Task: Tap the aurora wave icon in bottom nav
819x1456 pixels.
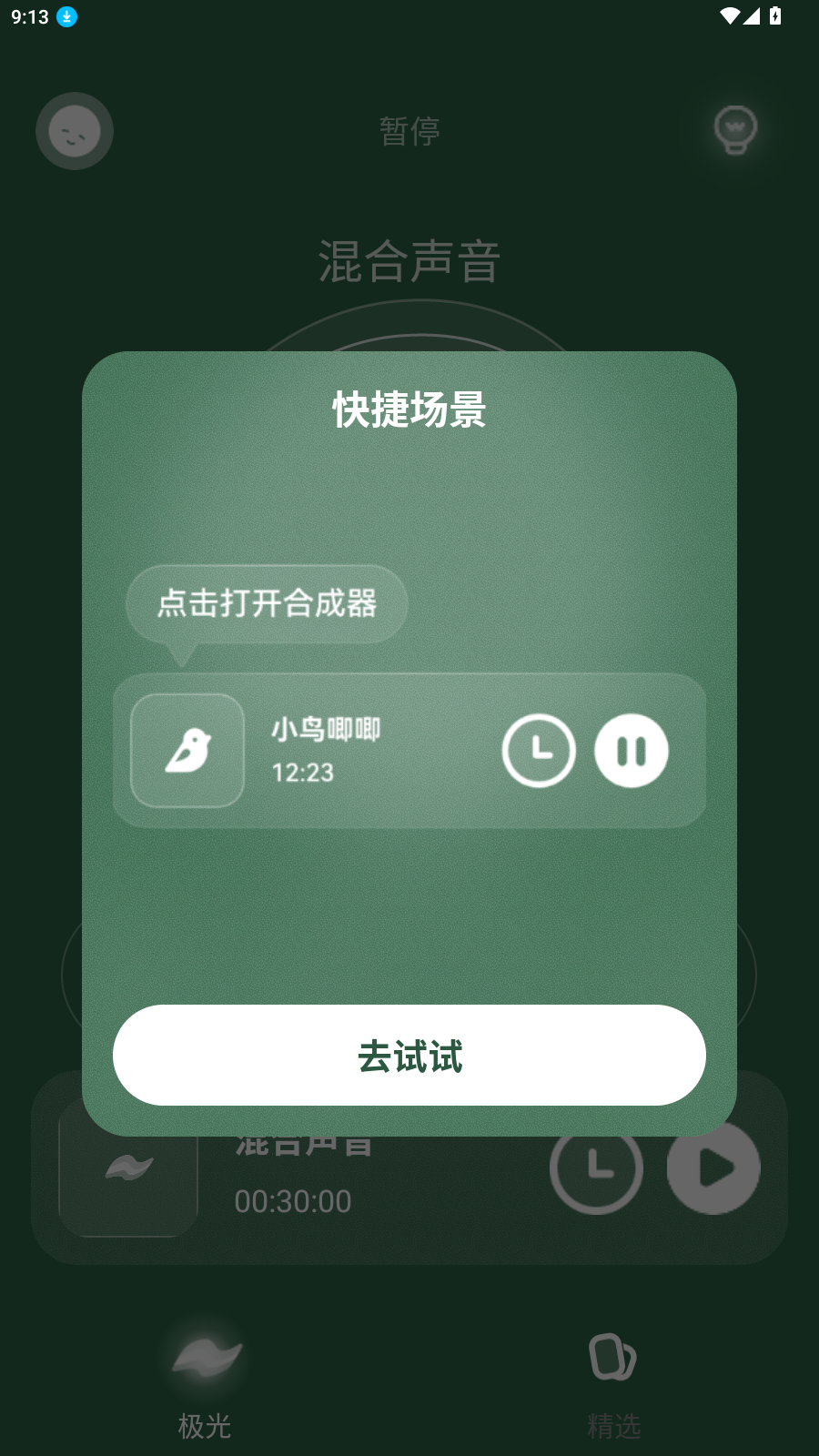Action: (204, 1356)
